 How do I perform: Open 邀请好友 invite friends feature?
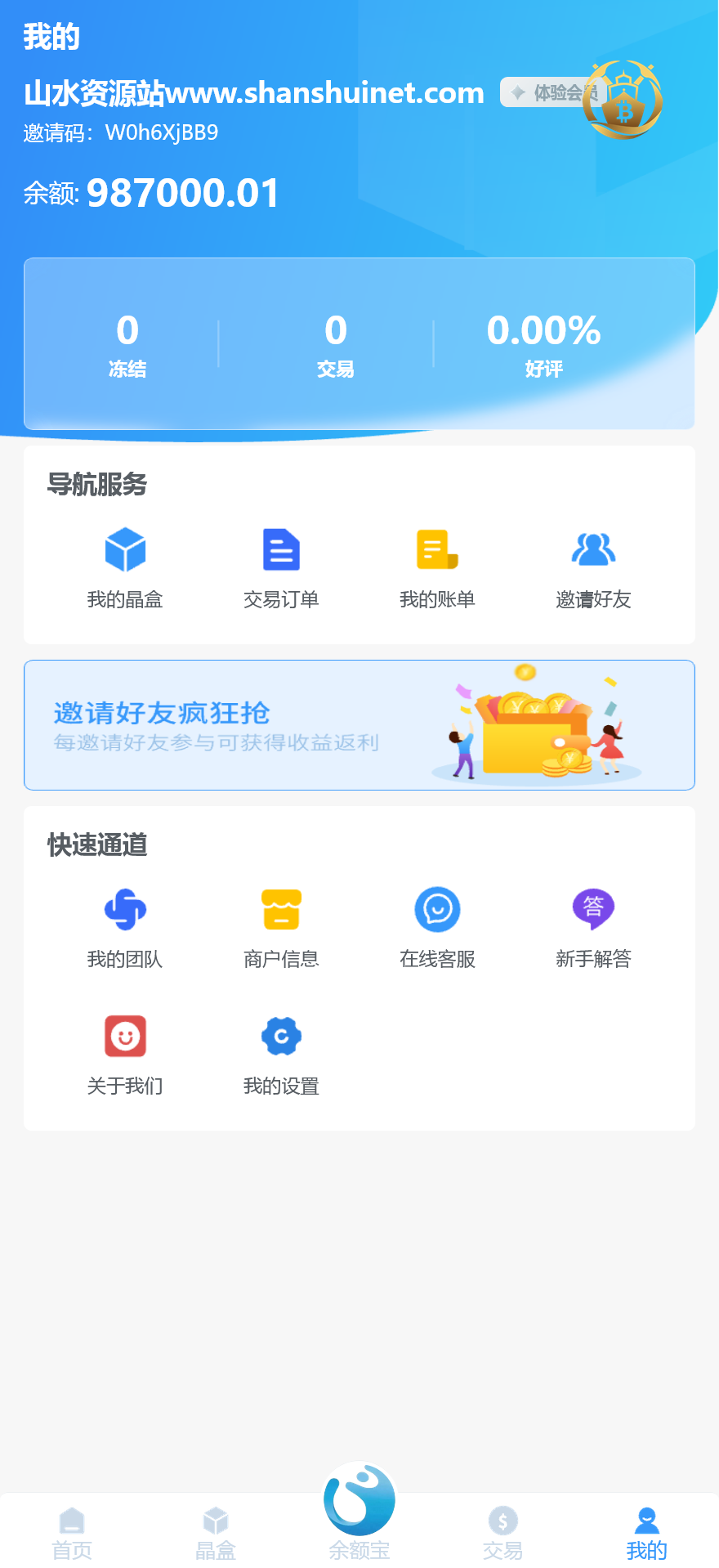pos(594,568)
